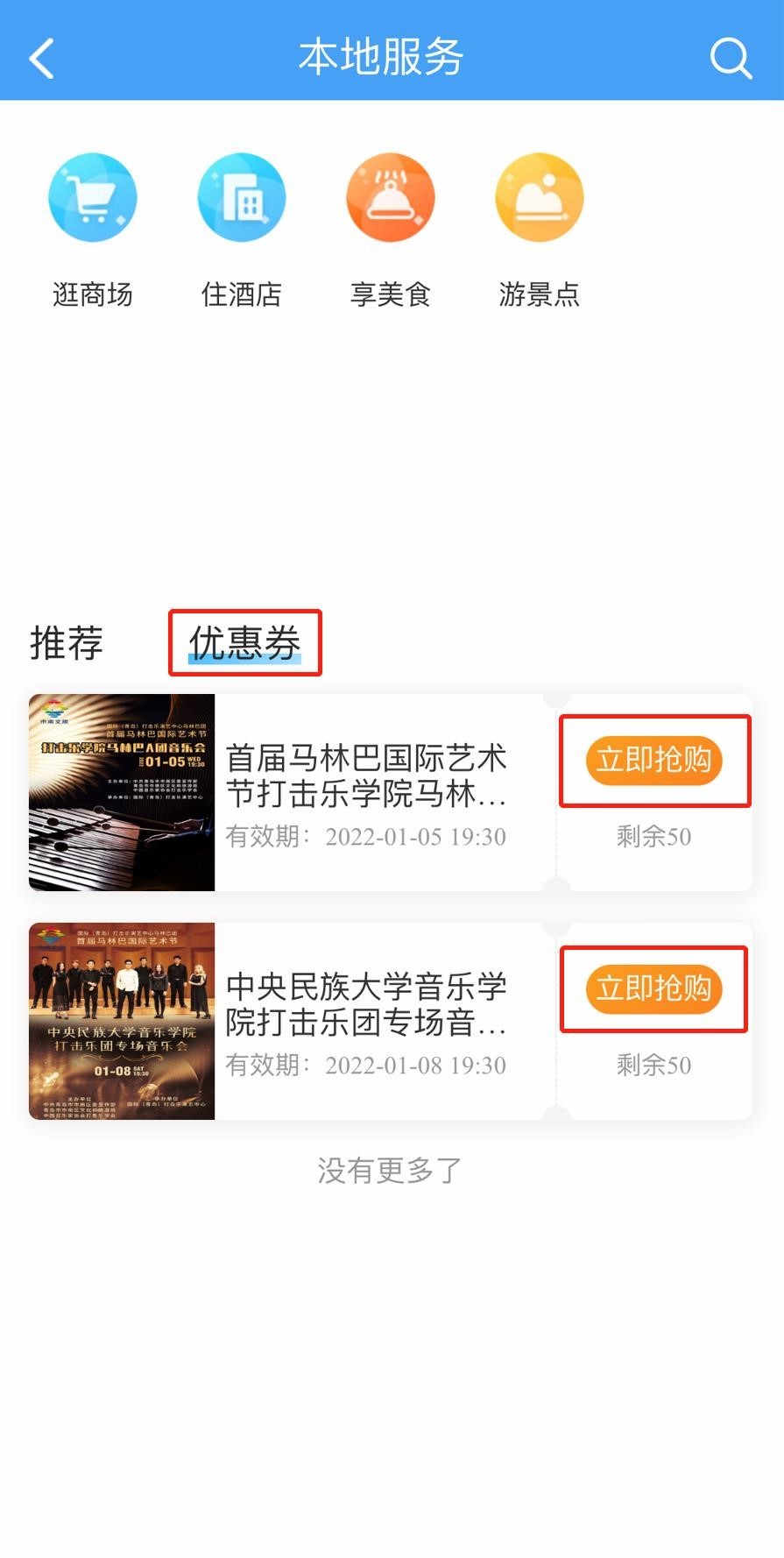Switch to the 推荐 tab

tap(67, 643)
